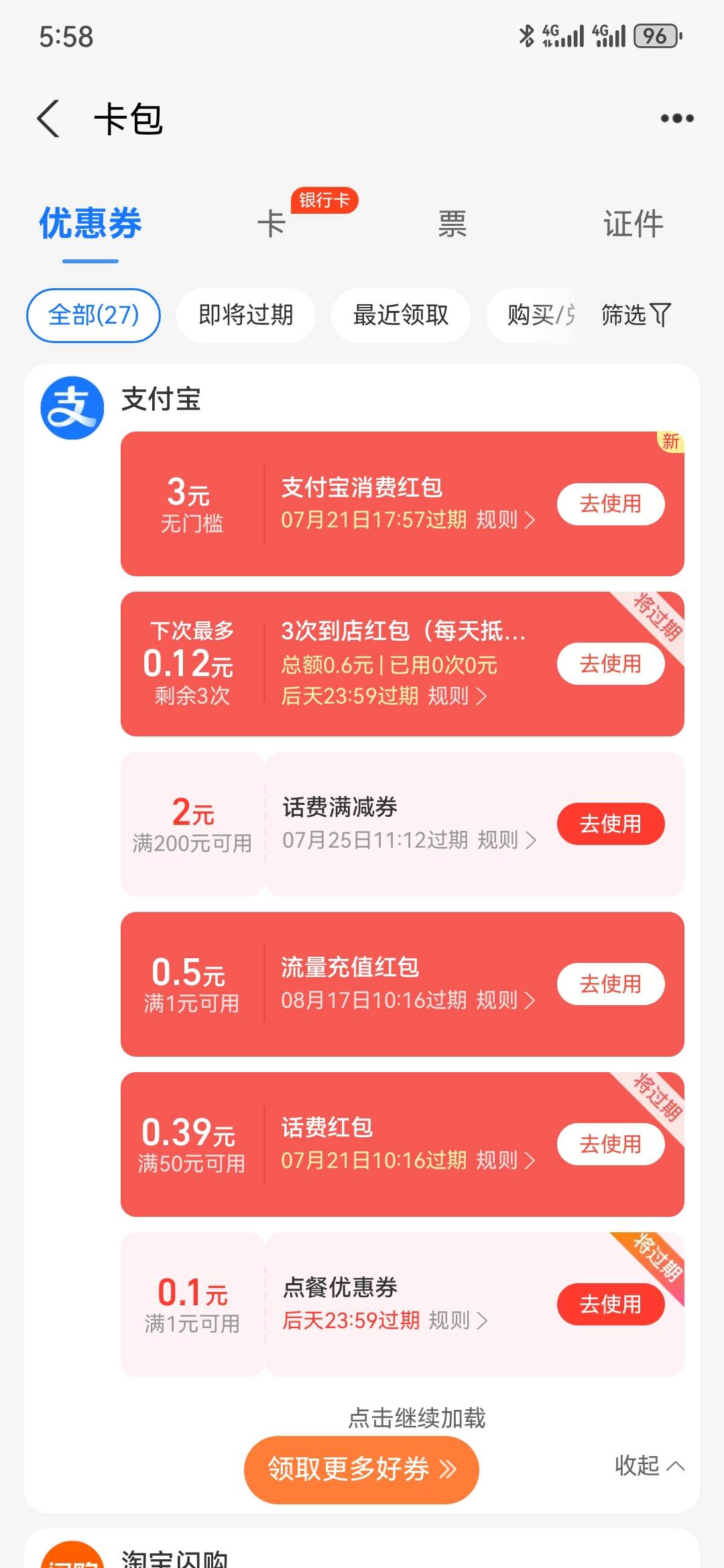This screenshot has height=1568, width=724.
Task: Open the three-dot overflow menu
Action: pos(677,119)
